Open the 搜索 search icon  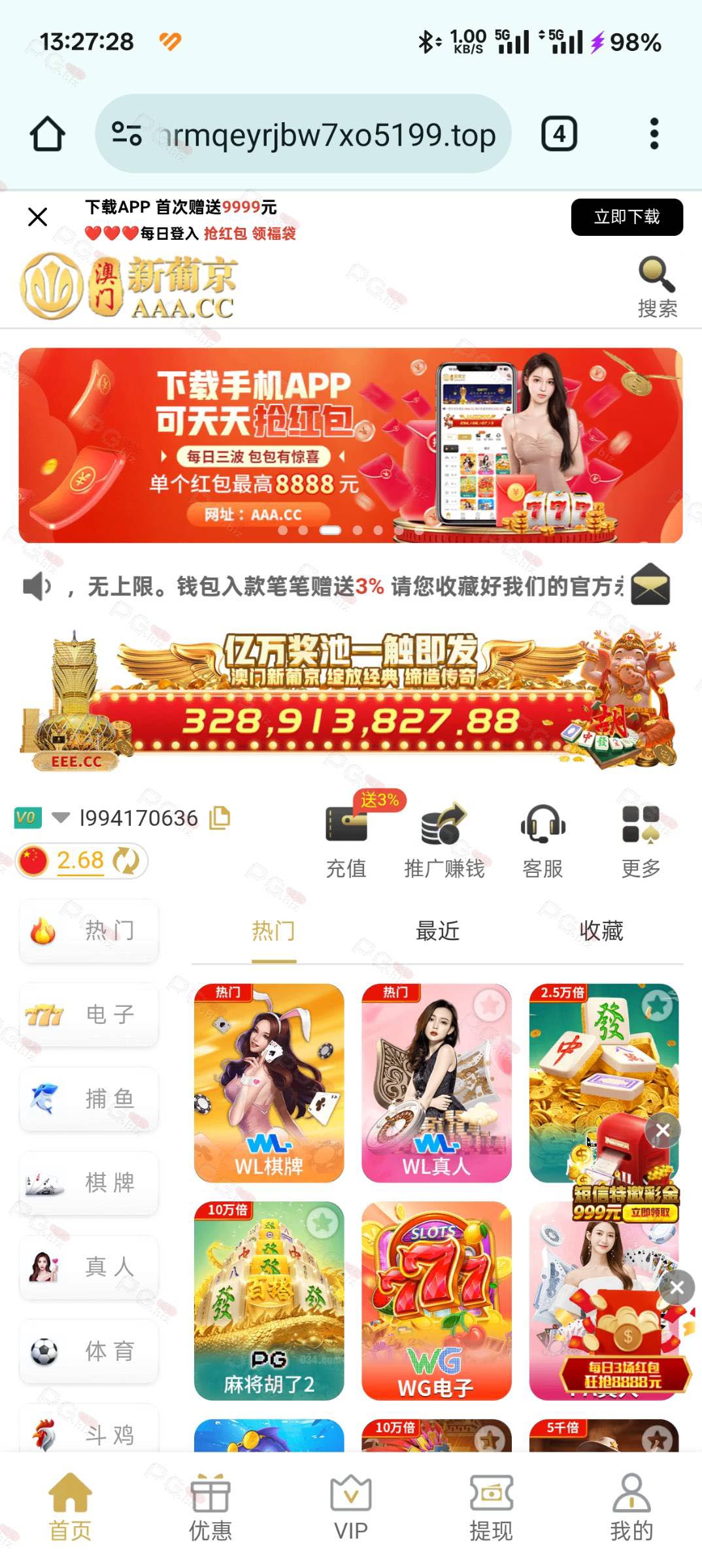coord(657,287)
